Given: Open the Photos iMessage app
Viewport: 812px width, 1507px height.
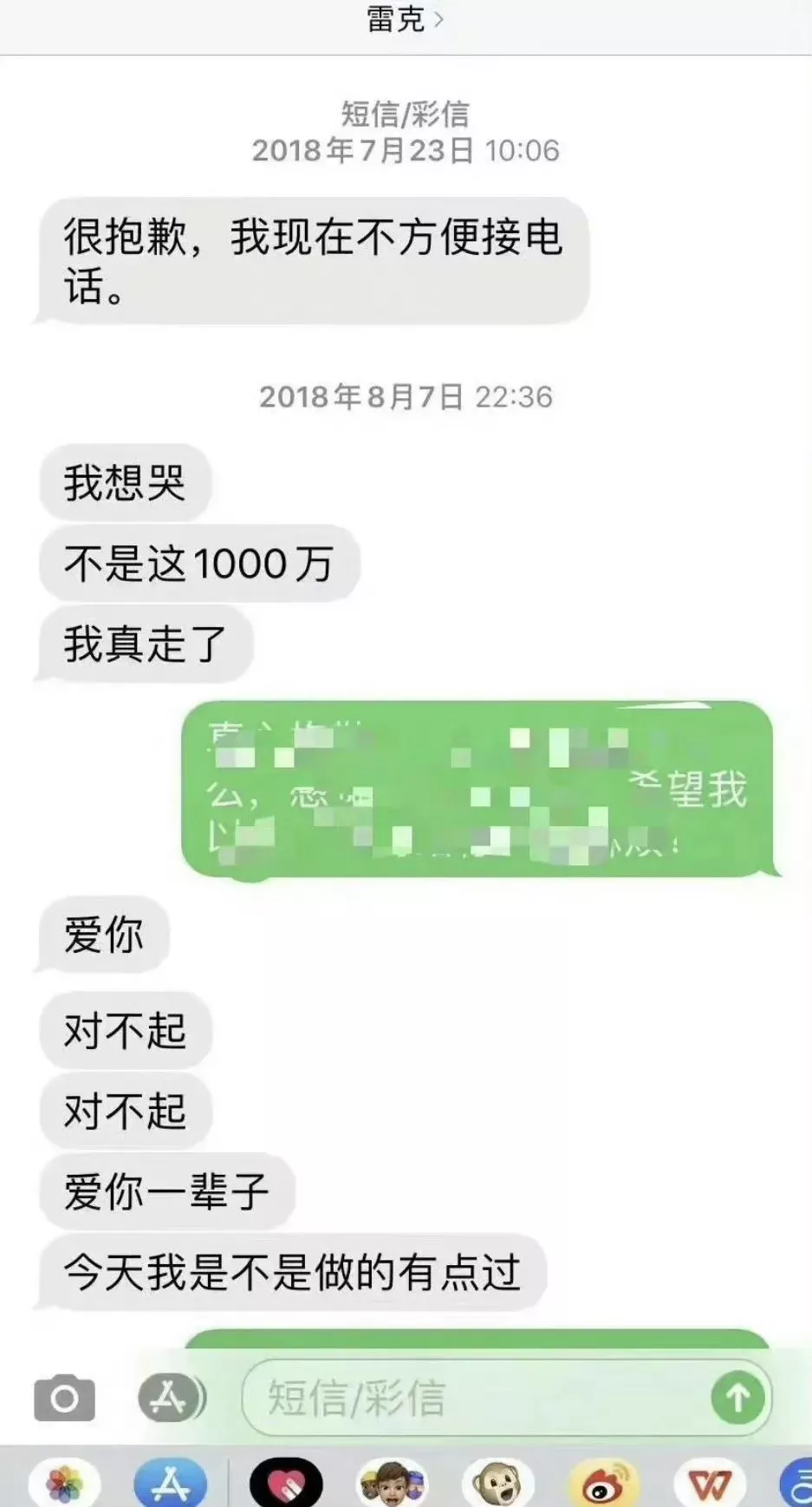Looking at the screenshot, I should 65,1484.
